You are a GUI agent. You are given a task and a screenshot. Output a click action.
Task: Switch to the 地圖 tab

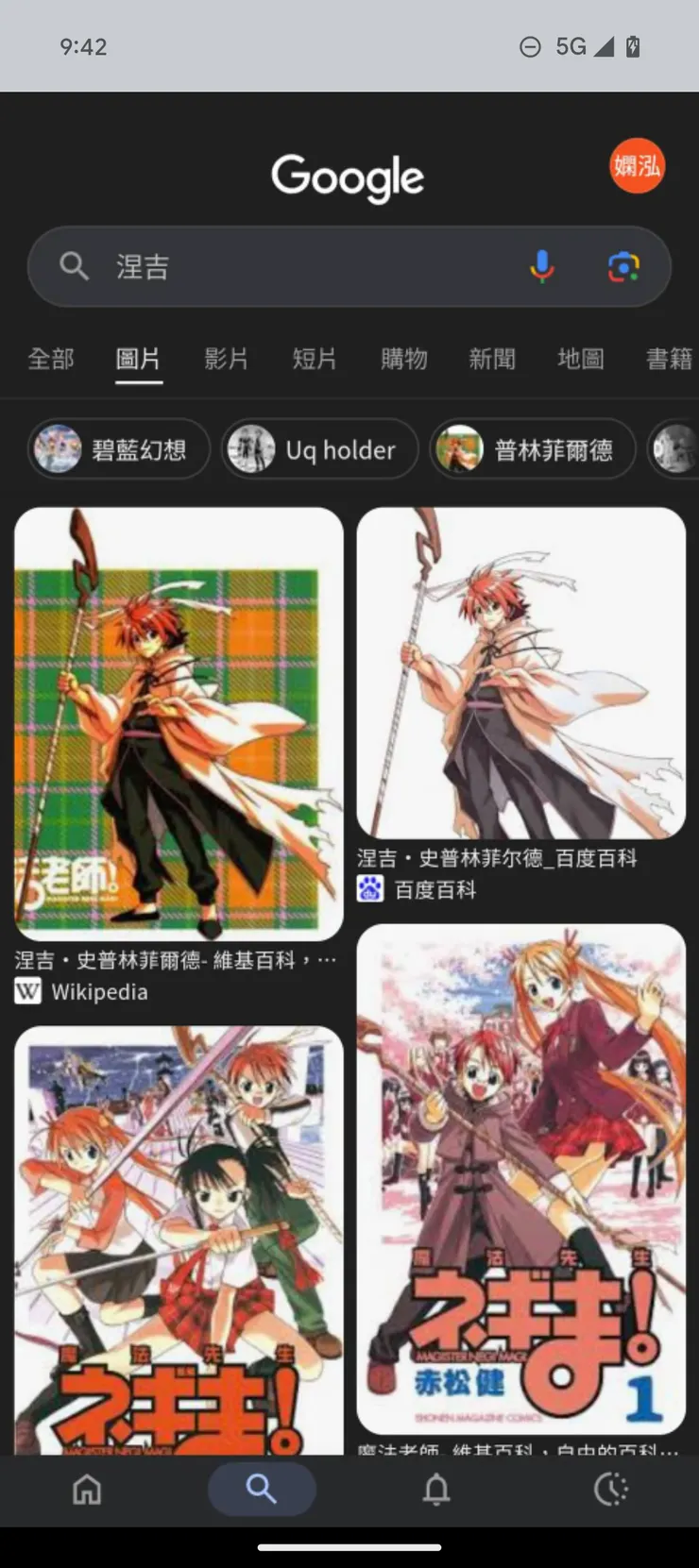[x=580, y=359]
